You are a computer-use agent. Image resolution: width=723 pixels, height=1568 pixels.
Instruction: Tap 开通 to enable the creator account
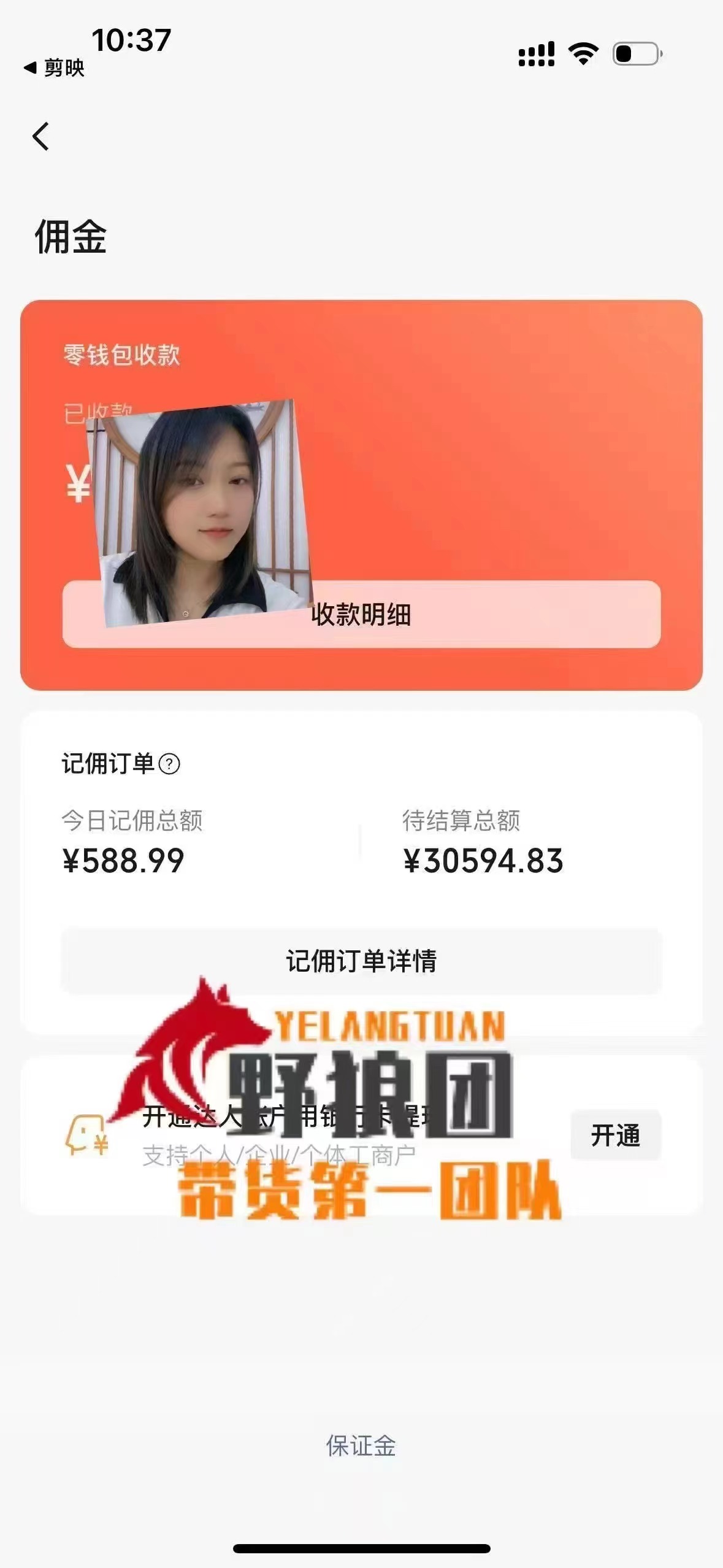(615, 1135)
